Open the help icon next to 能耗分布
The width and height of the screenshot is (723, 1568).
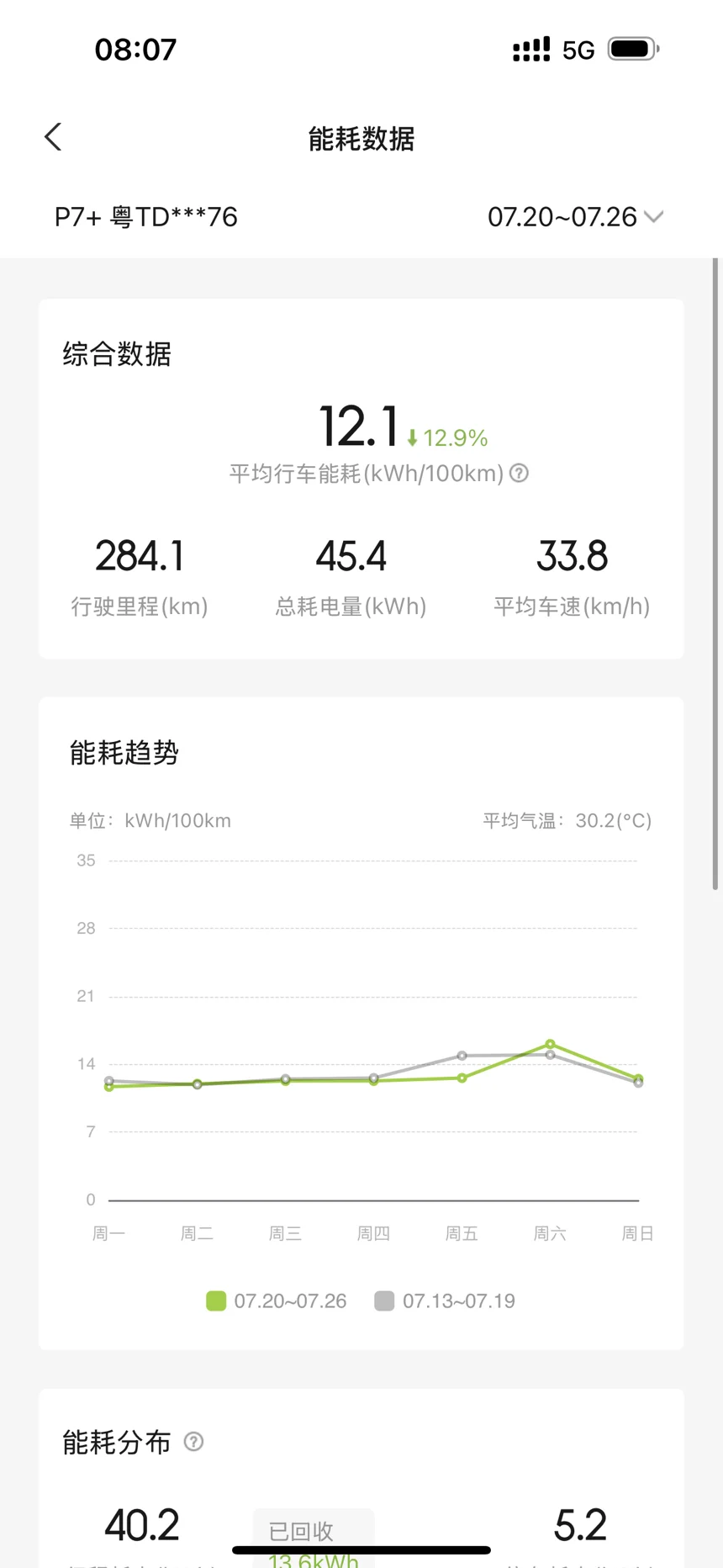(x=193, y=1442)
